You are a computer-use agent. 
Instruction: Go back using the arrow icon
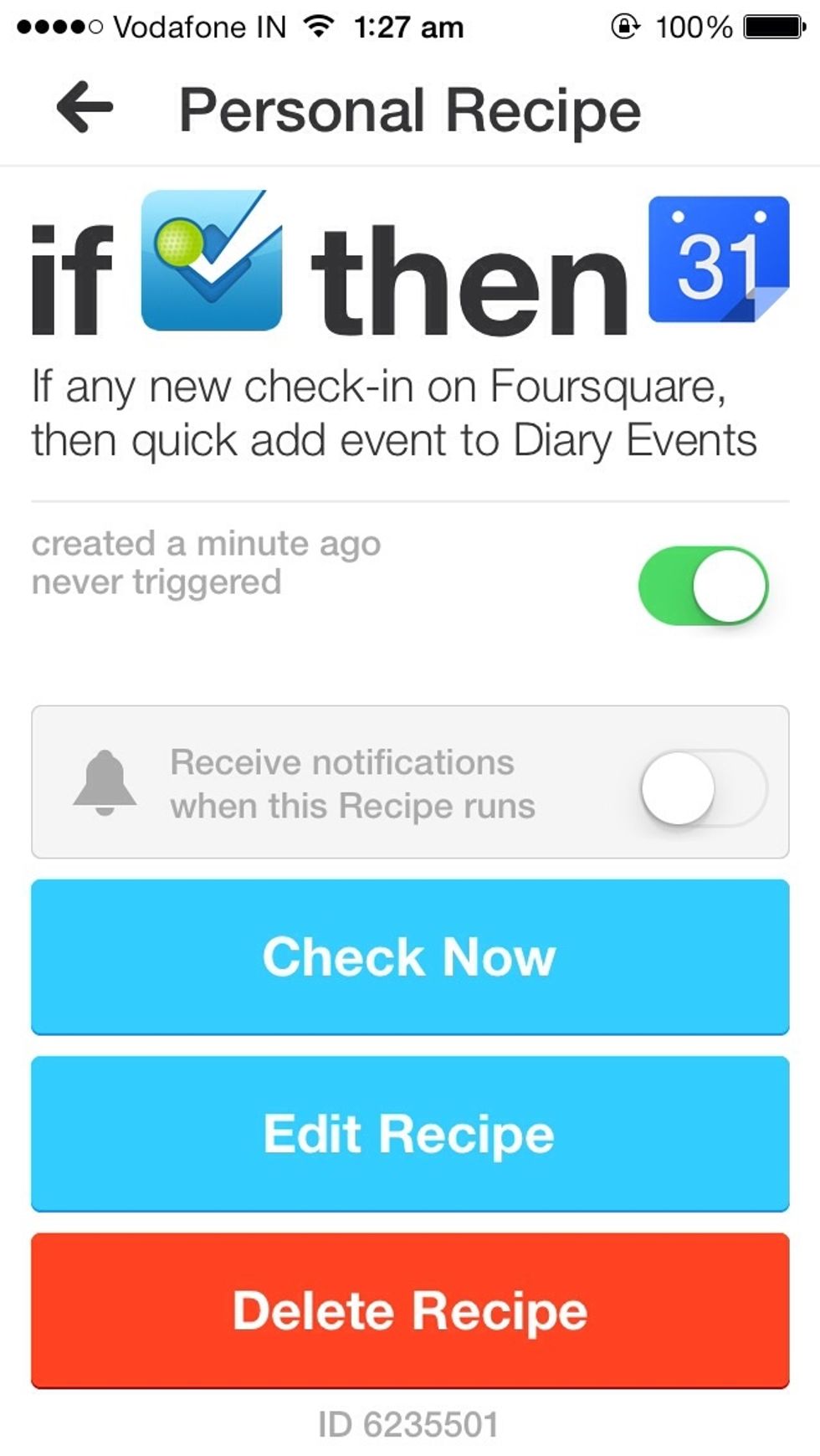pyautogui.click(x=85, y=107)
